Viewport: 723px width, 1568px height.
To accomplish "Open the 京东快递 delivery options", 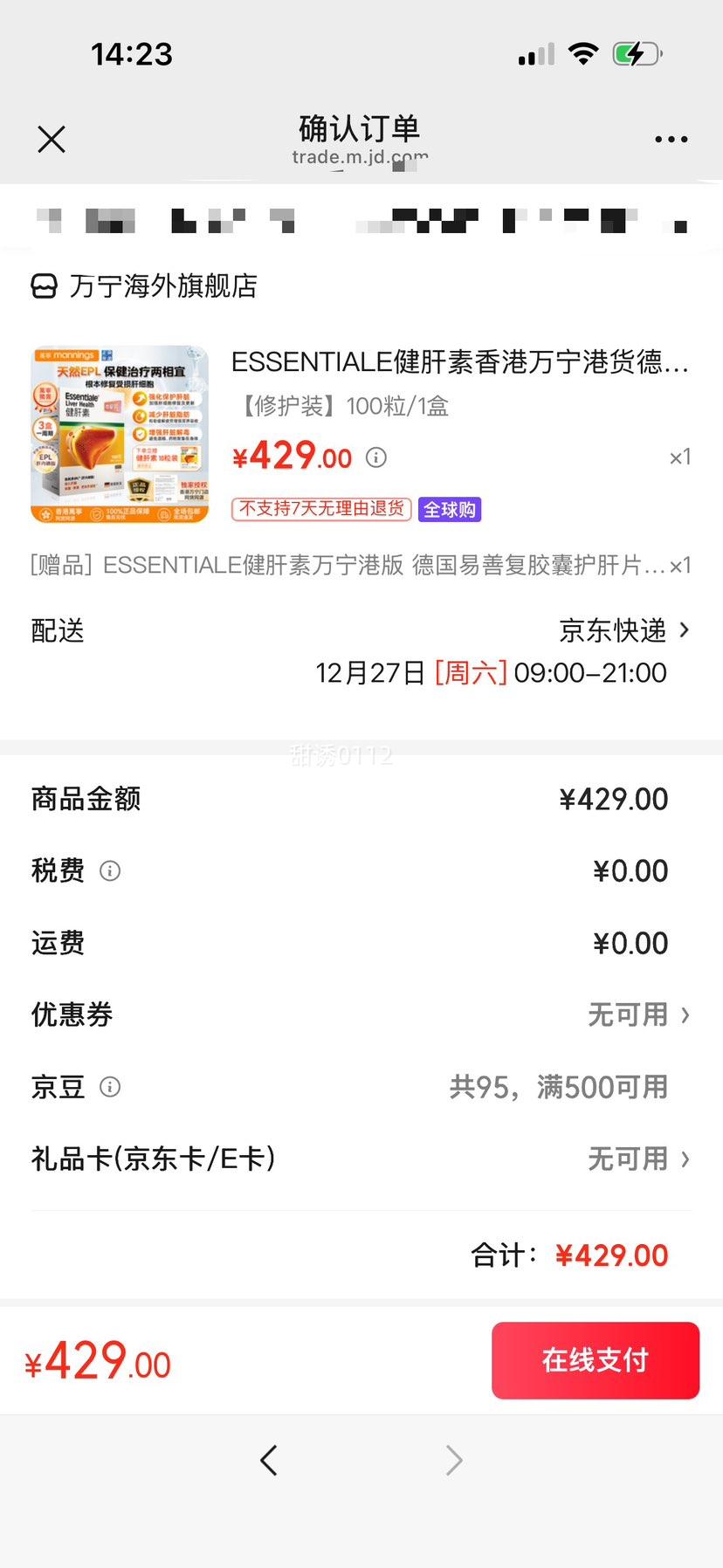I will point(620,630).
